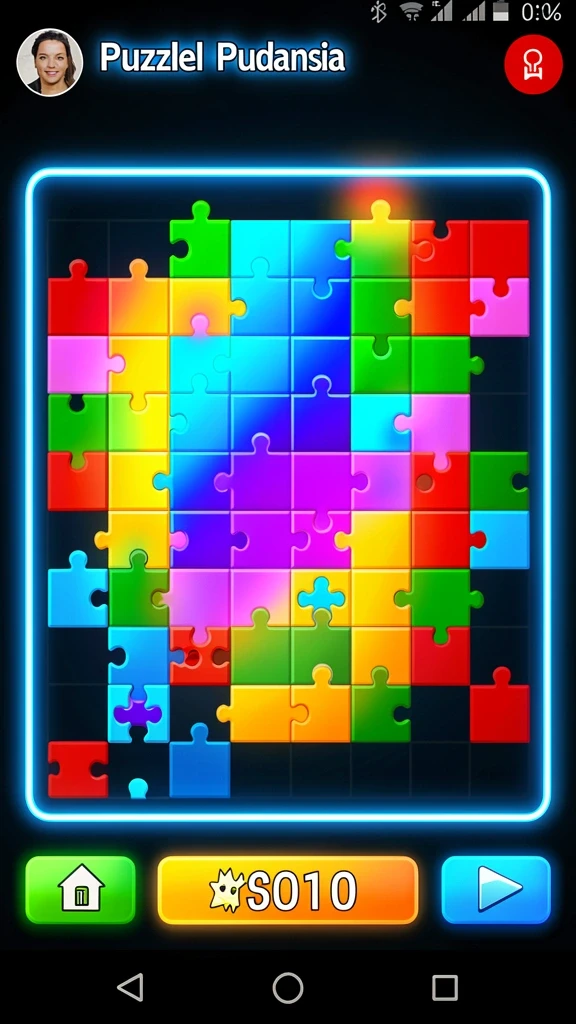Hit the blue play arrow button
This screenshot has height=1024, width=576.
[x=496, y=889]
